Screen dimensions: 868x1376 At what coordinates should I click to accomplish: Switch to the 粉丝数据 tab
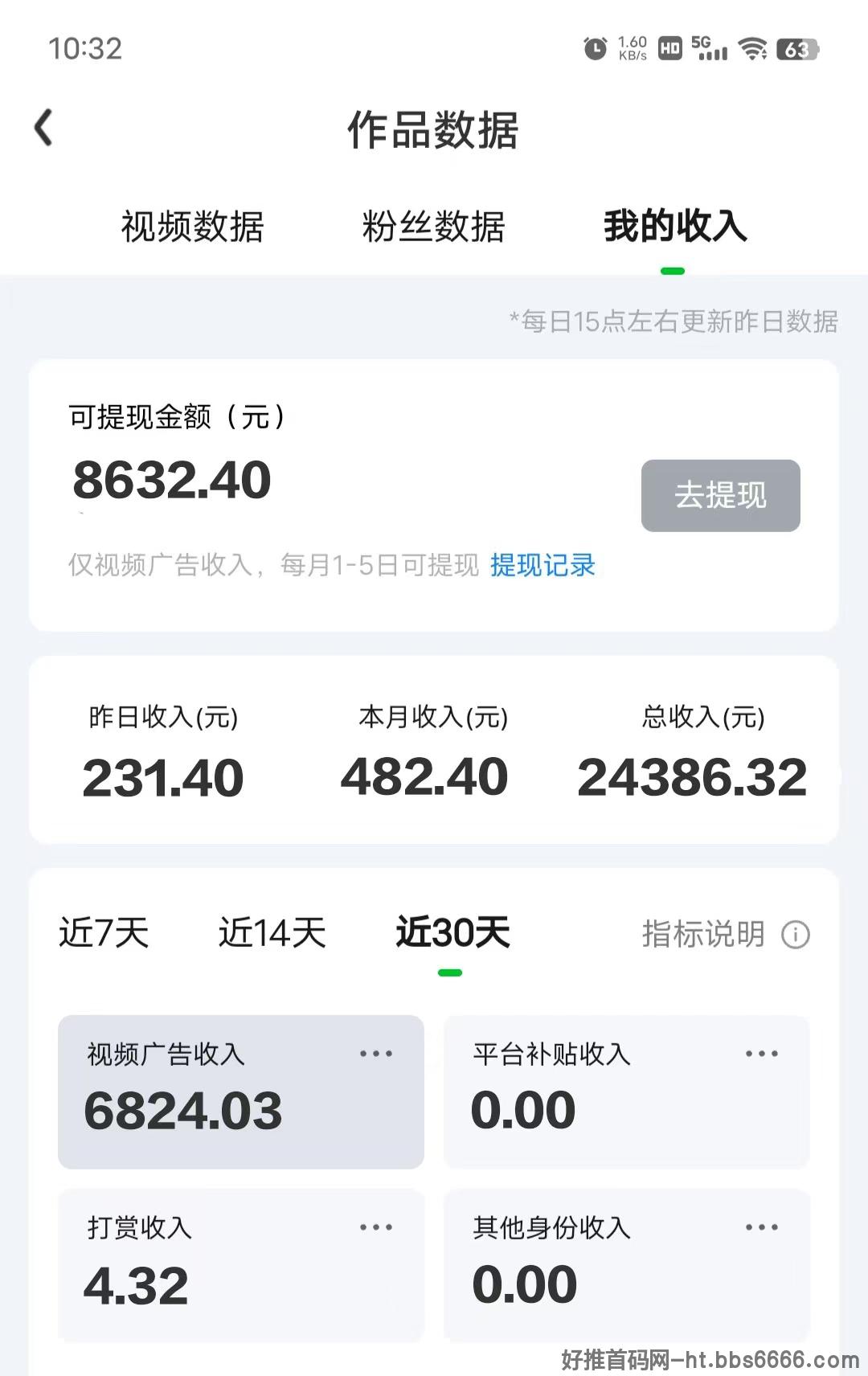(433, 226)
